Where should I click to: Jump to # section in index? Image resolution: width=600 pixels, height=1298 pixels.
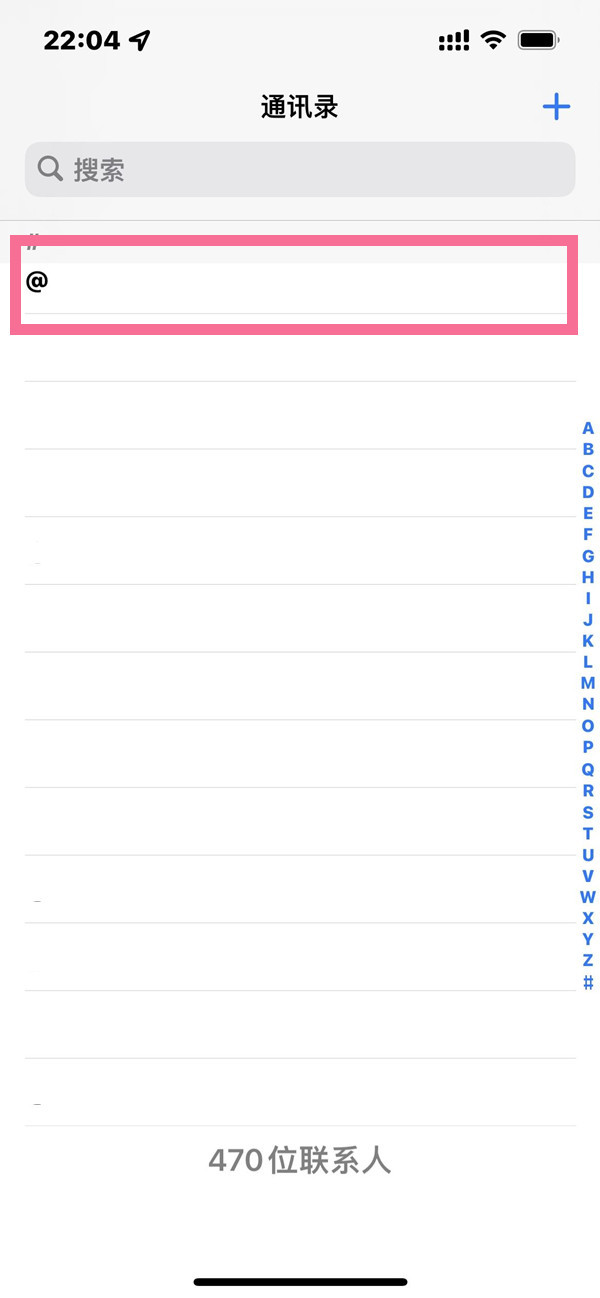coord(588,982)
